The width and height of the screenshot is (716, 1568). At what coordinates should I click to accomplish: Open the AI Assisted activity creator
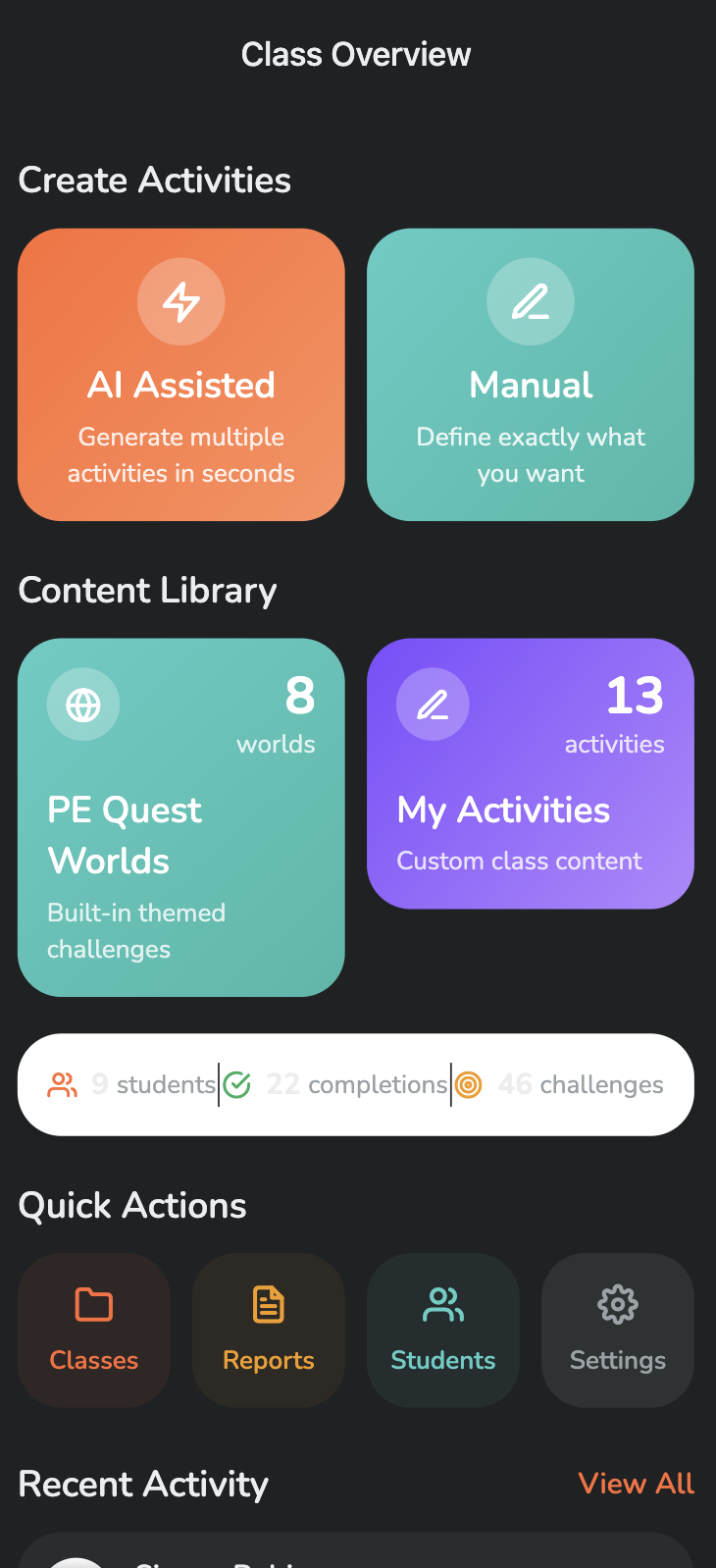(181, 375)
